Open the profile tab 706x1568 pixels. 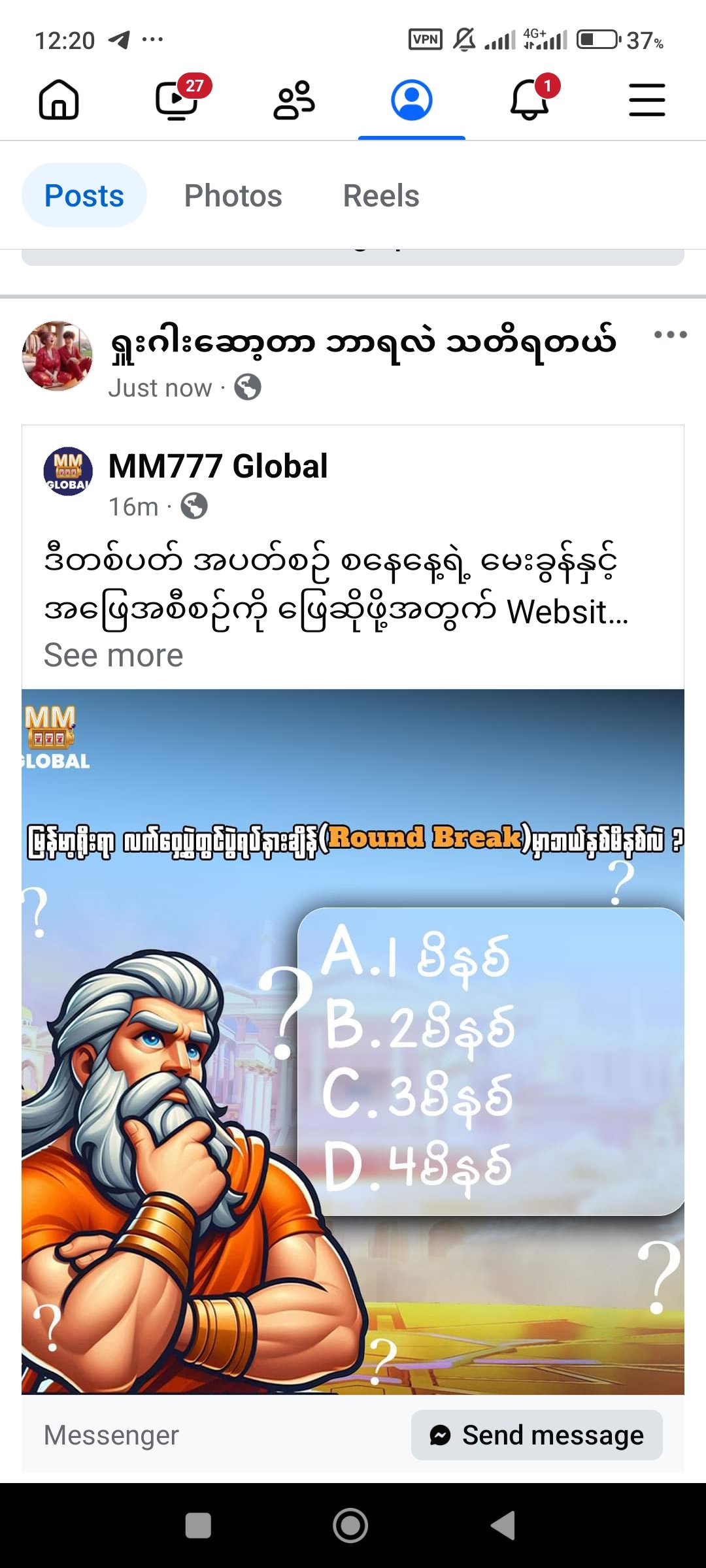[412, 100]
